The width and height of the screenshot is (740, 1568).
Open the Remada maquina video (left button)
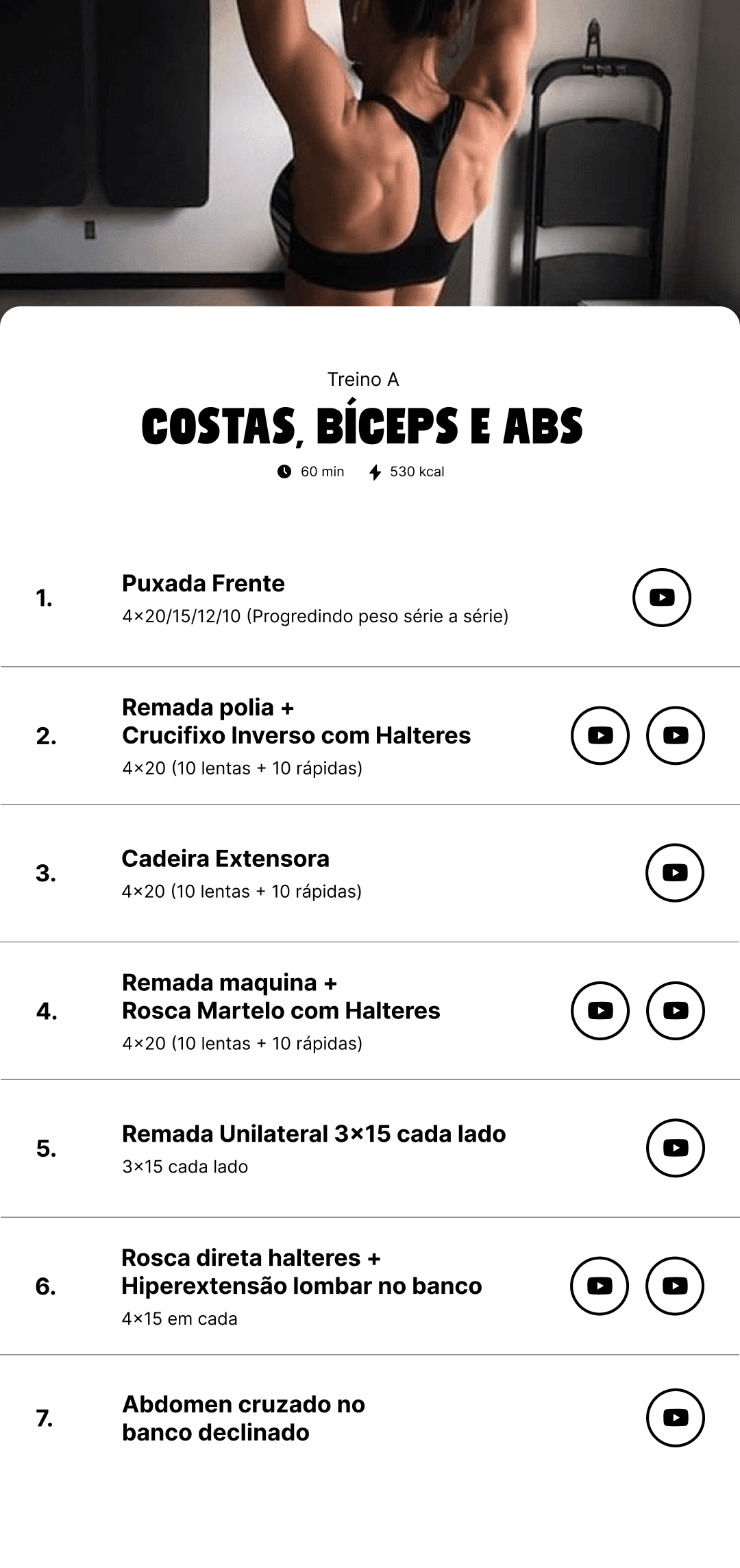(x=600, y=1011)
